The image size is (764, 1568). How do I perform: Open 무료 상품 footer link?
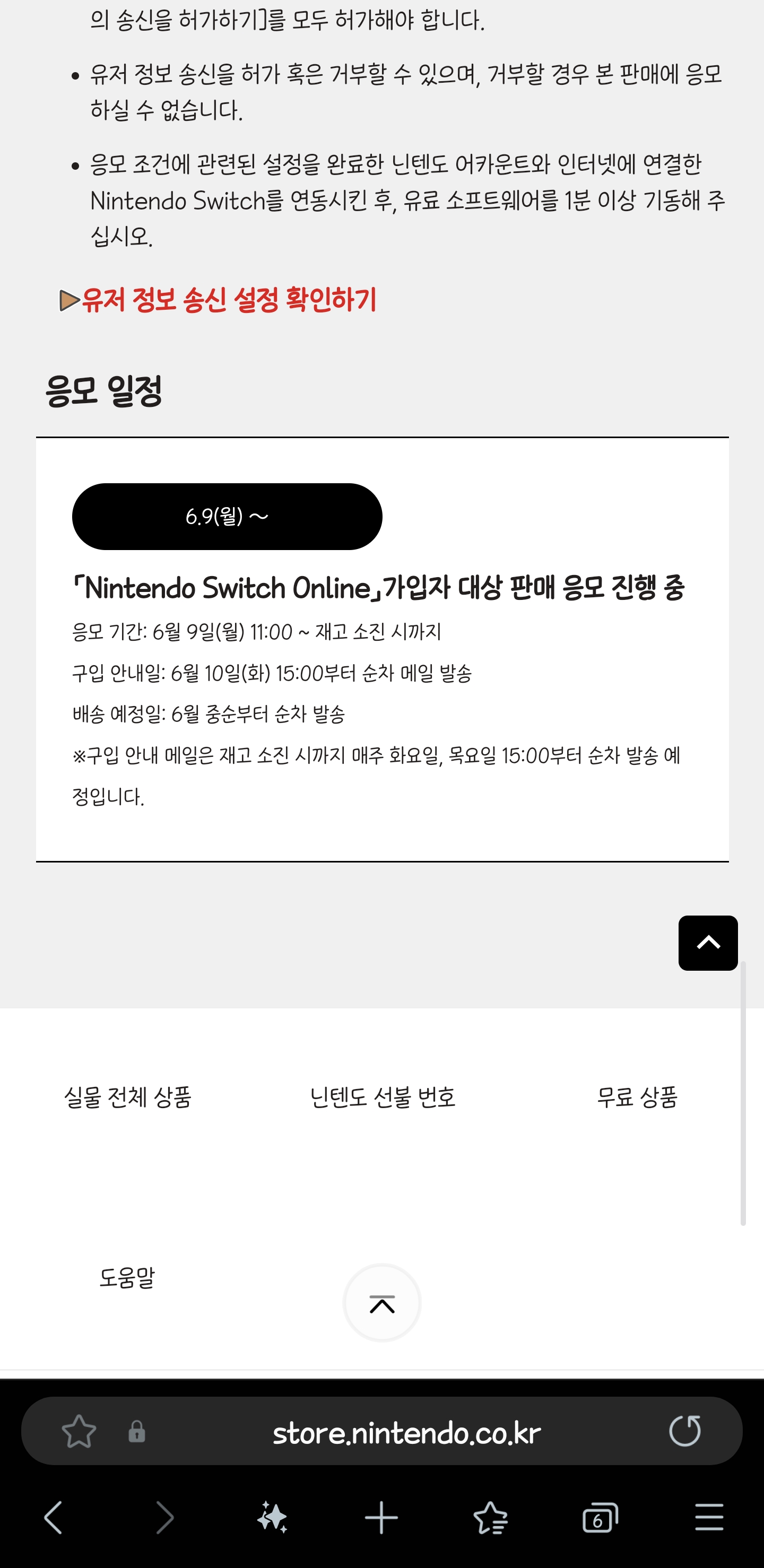637,1097
